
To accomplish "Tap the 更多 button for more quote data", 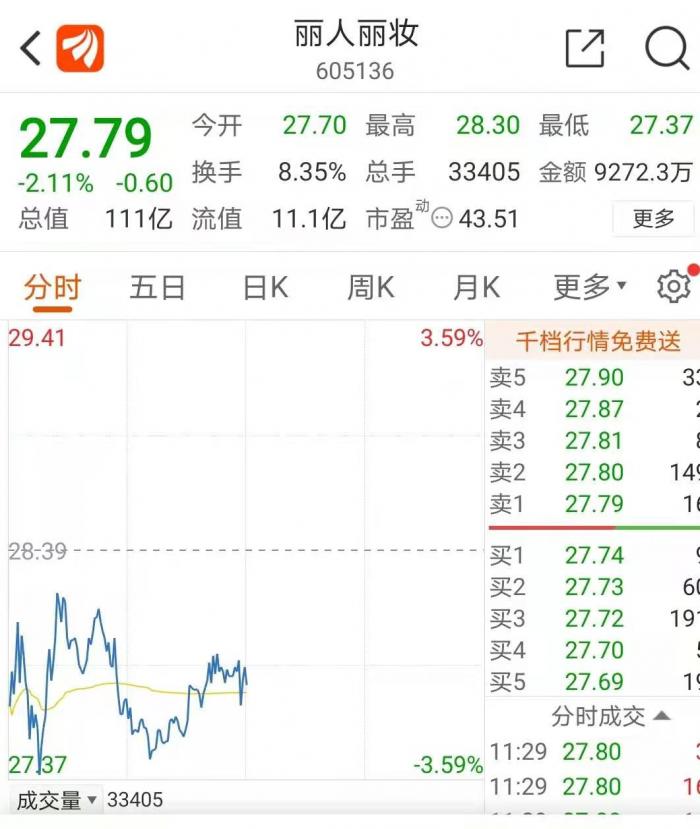I will coord(654,218).
